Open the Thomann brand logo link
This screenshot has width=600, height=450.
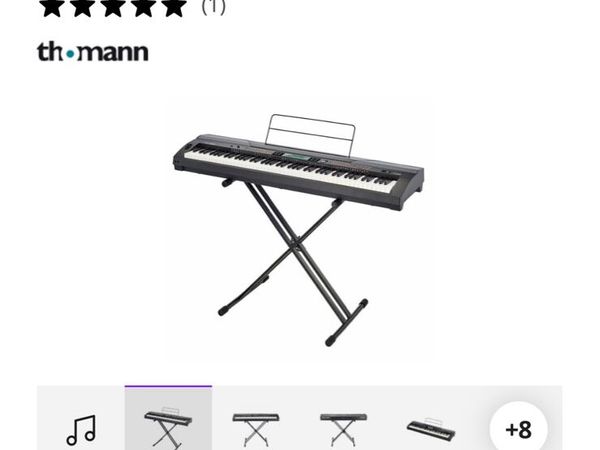(x=92, y=52)
